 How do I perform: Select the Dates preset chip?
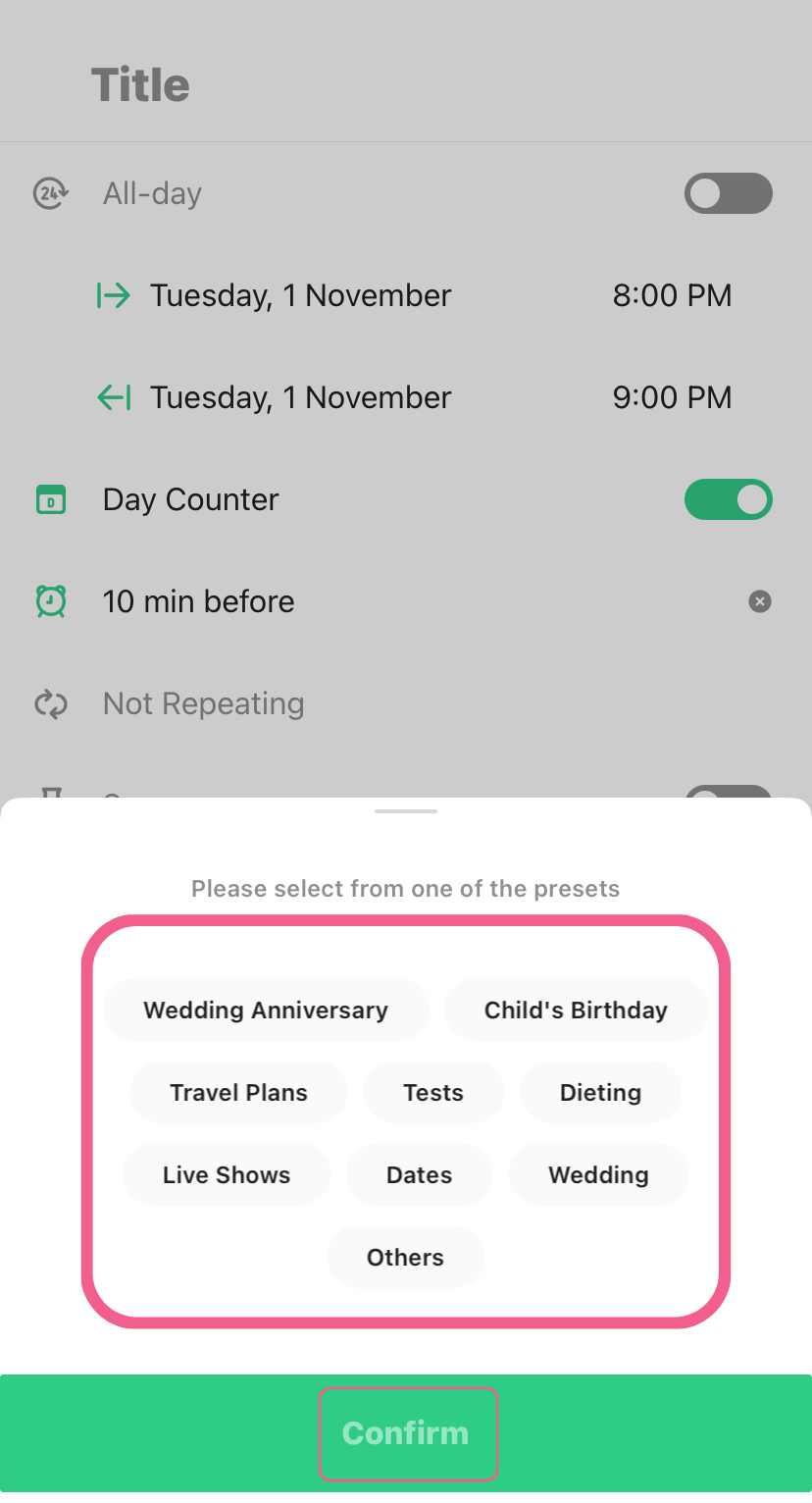[x=419, y=1174]
